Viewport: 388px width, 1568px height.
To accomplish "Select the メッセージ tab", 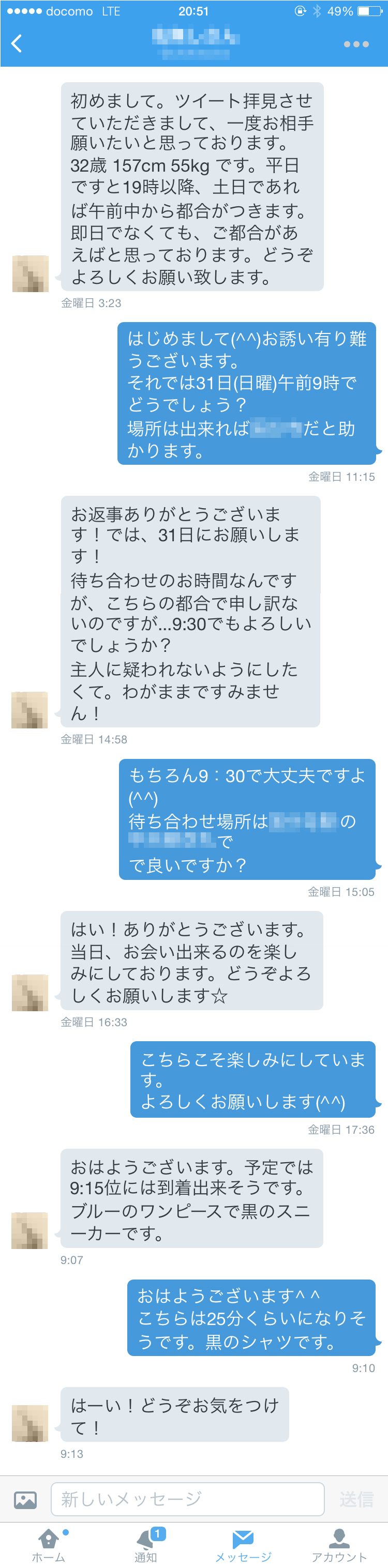I will 243,1545.
